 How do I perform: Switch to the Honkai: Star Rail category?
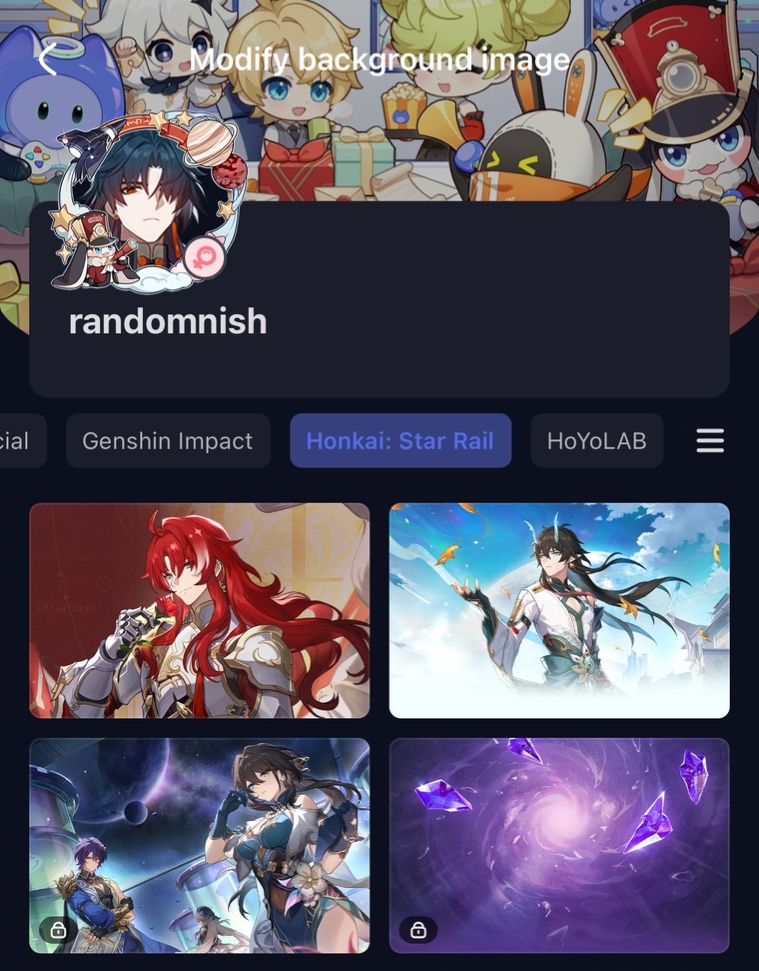400,441
